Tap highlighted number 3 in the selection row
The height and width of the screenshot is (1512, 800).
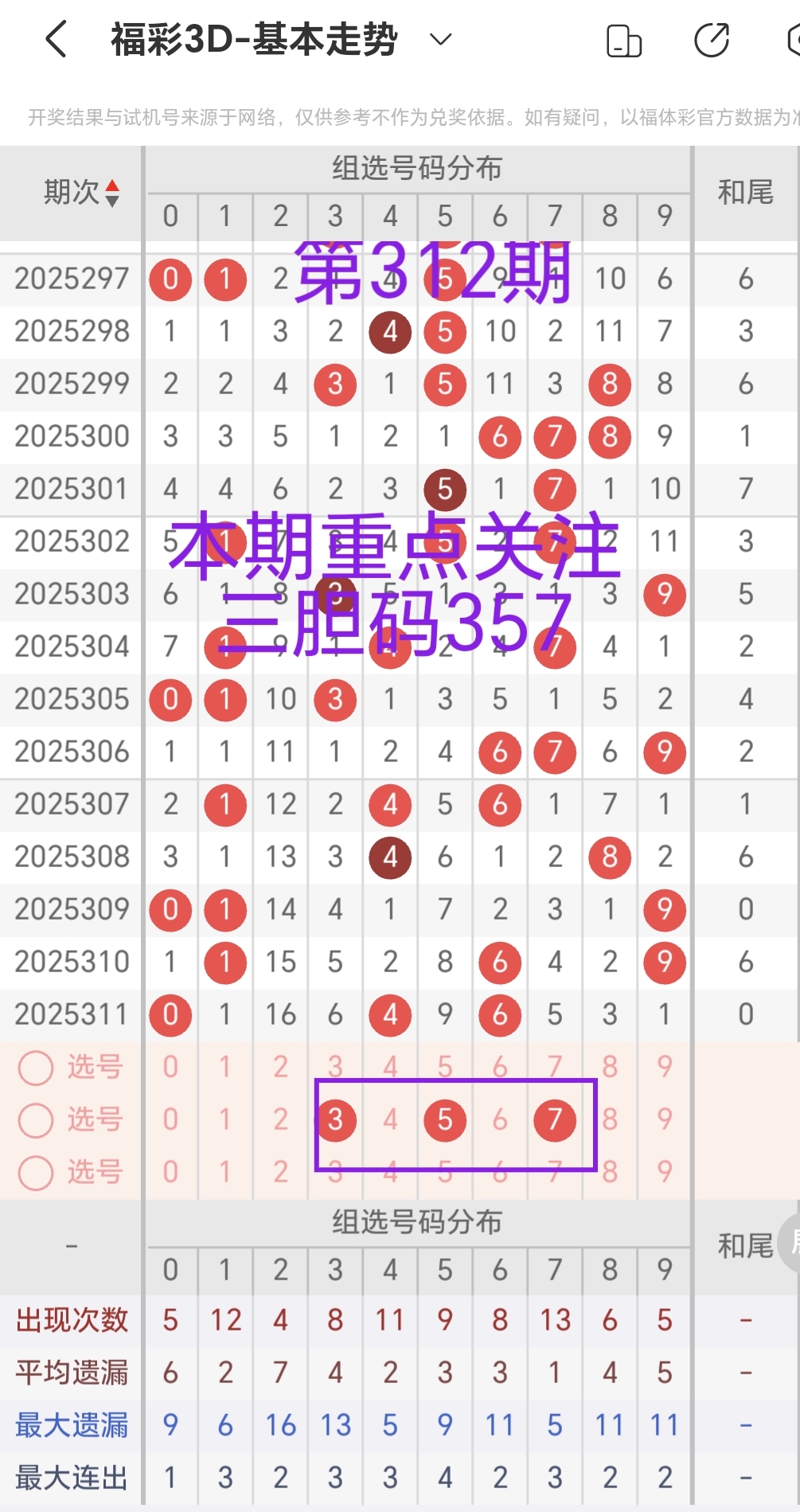tap(335, 1119)
